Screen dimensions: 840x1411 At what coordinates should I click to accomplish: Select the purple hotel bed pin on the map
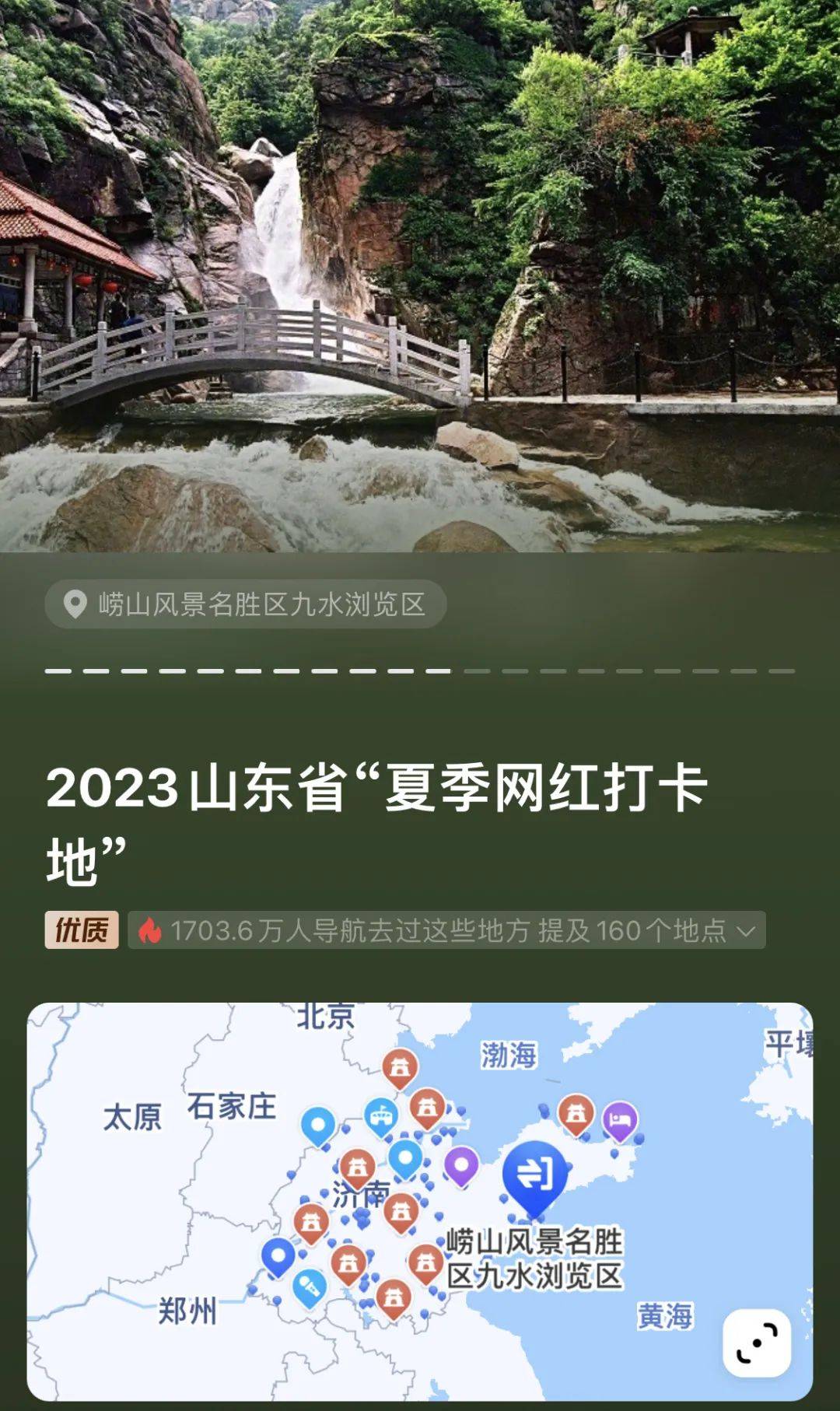coord(619,1120)
